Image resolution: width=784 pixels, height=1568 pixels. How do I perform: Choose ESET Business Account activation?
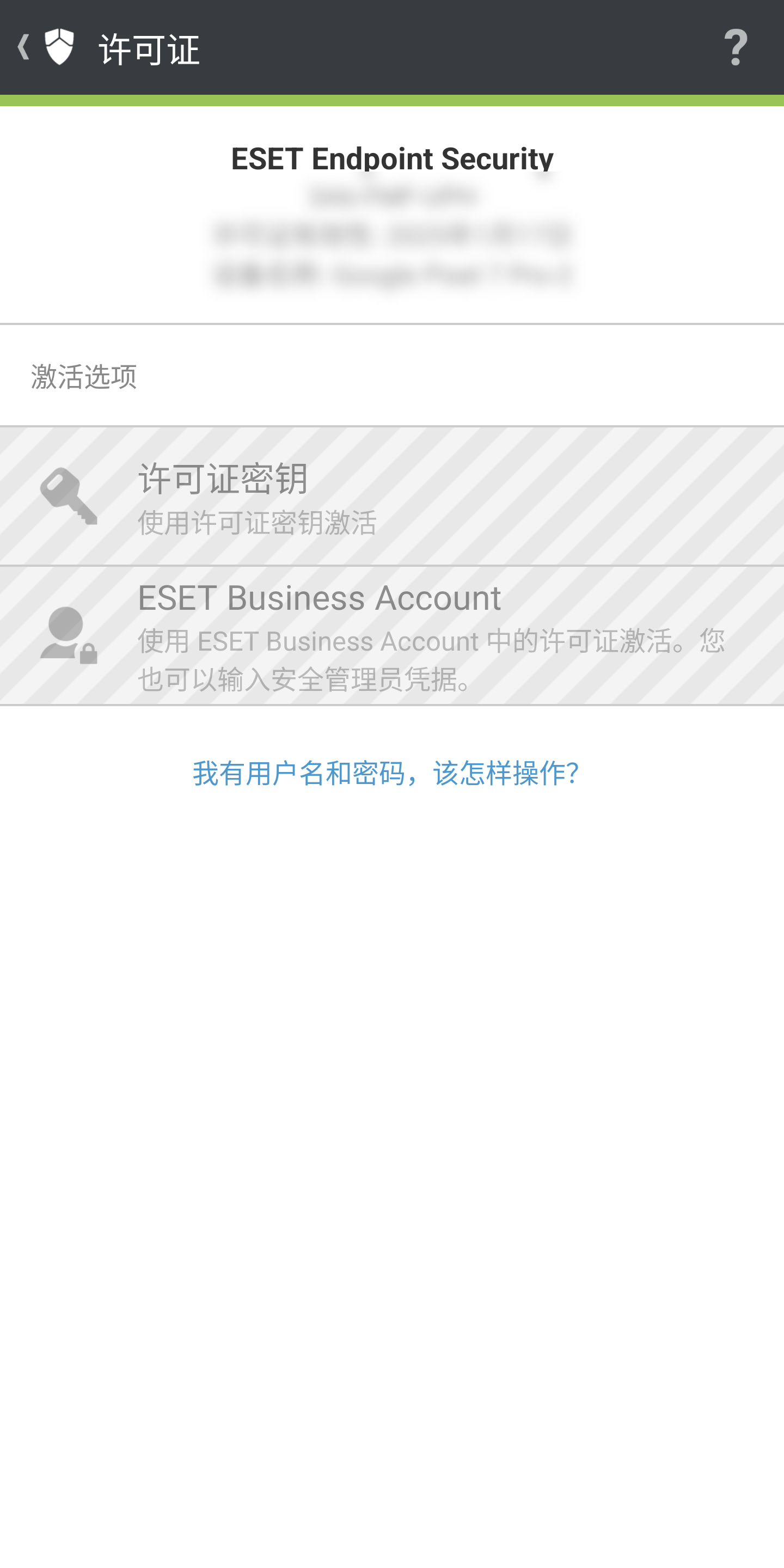[x=392, y=635]
